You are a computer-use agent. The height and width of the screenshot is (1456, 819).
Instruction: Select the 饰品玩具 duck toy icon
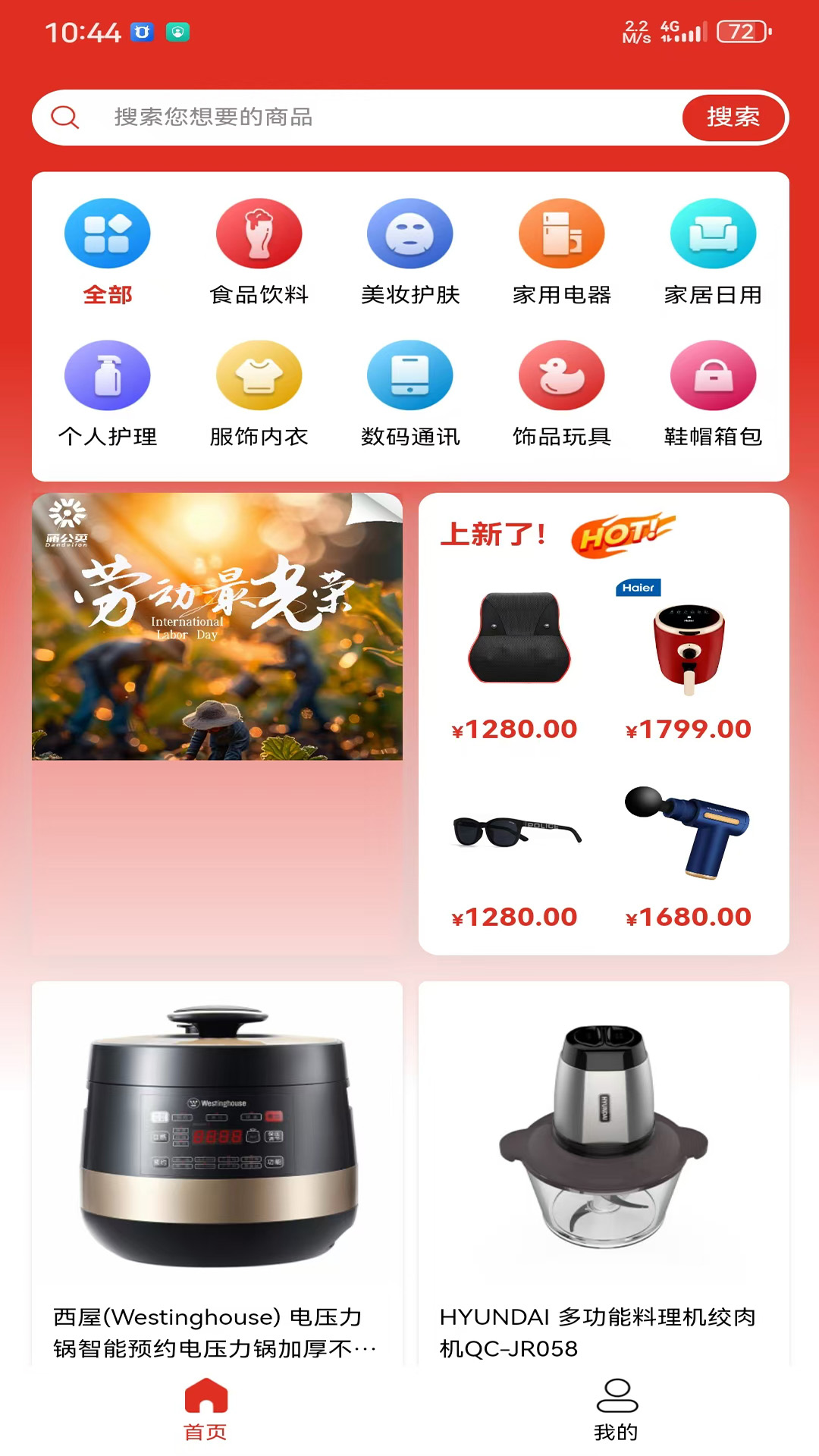pos(562,375)
